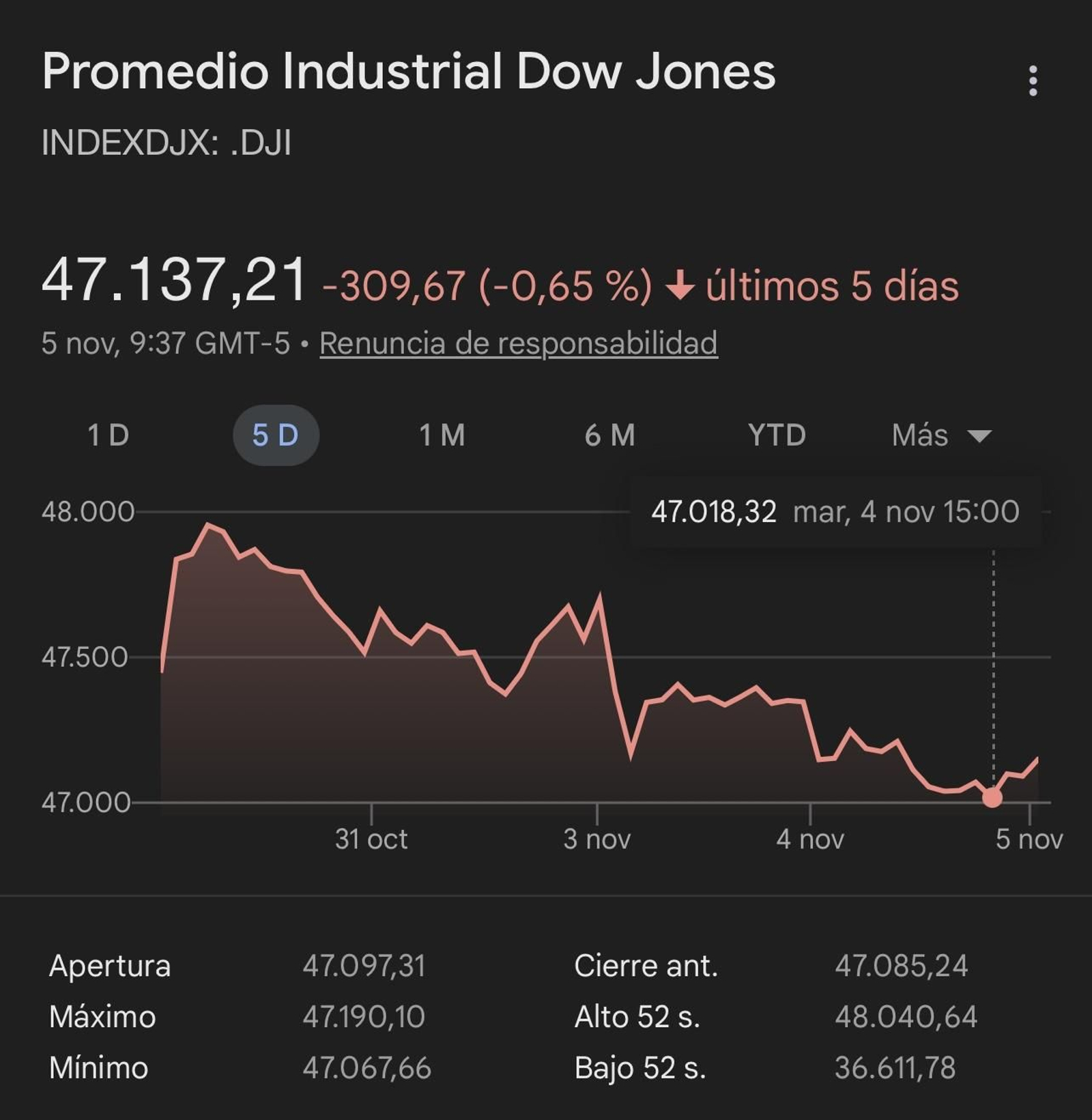This screenshot has height=1120, width=1092.
Task: Open the Más downward chevron
Action: pyautogui.click(x=981, y=436)
